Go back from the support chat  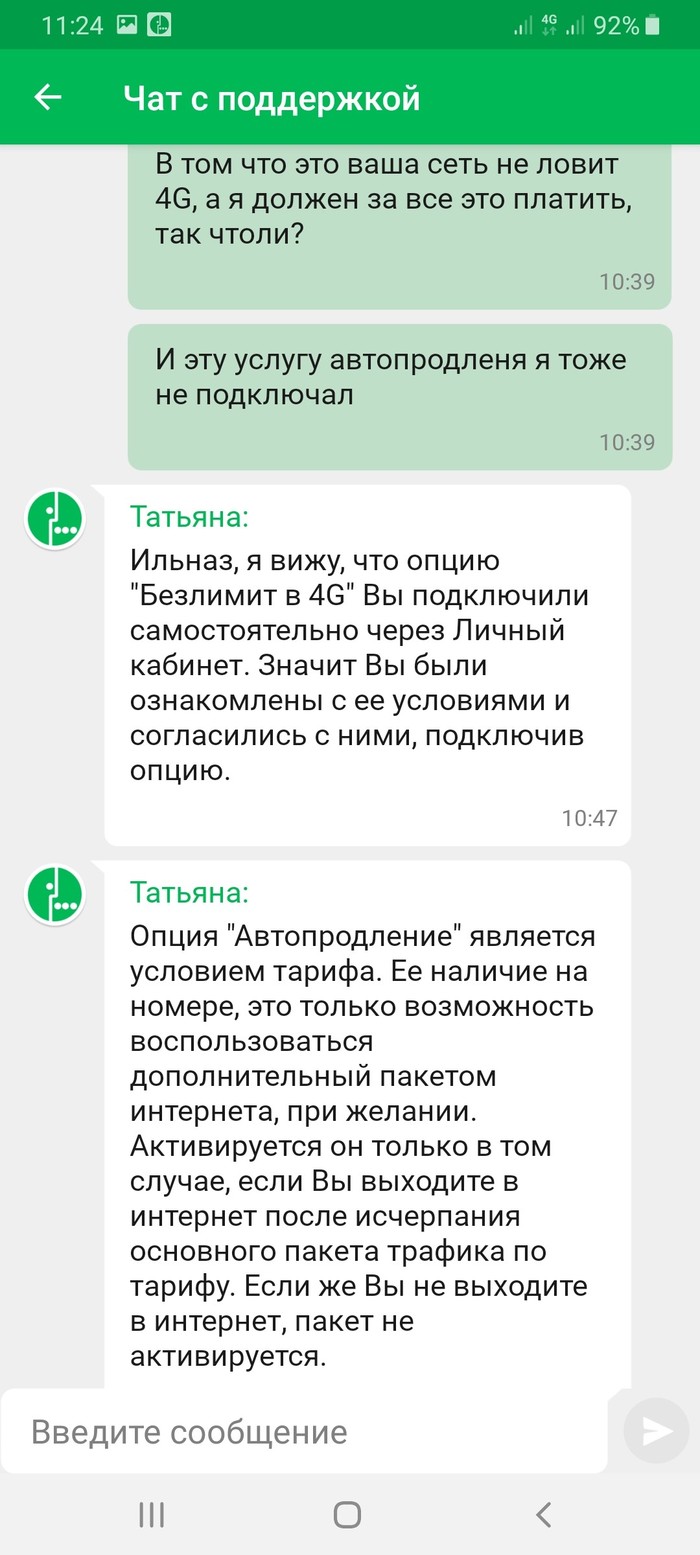(x=48, y=97)
